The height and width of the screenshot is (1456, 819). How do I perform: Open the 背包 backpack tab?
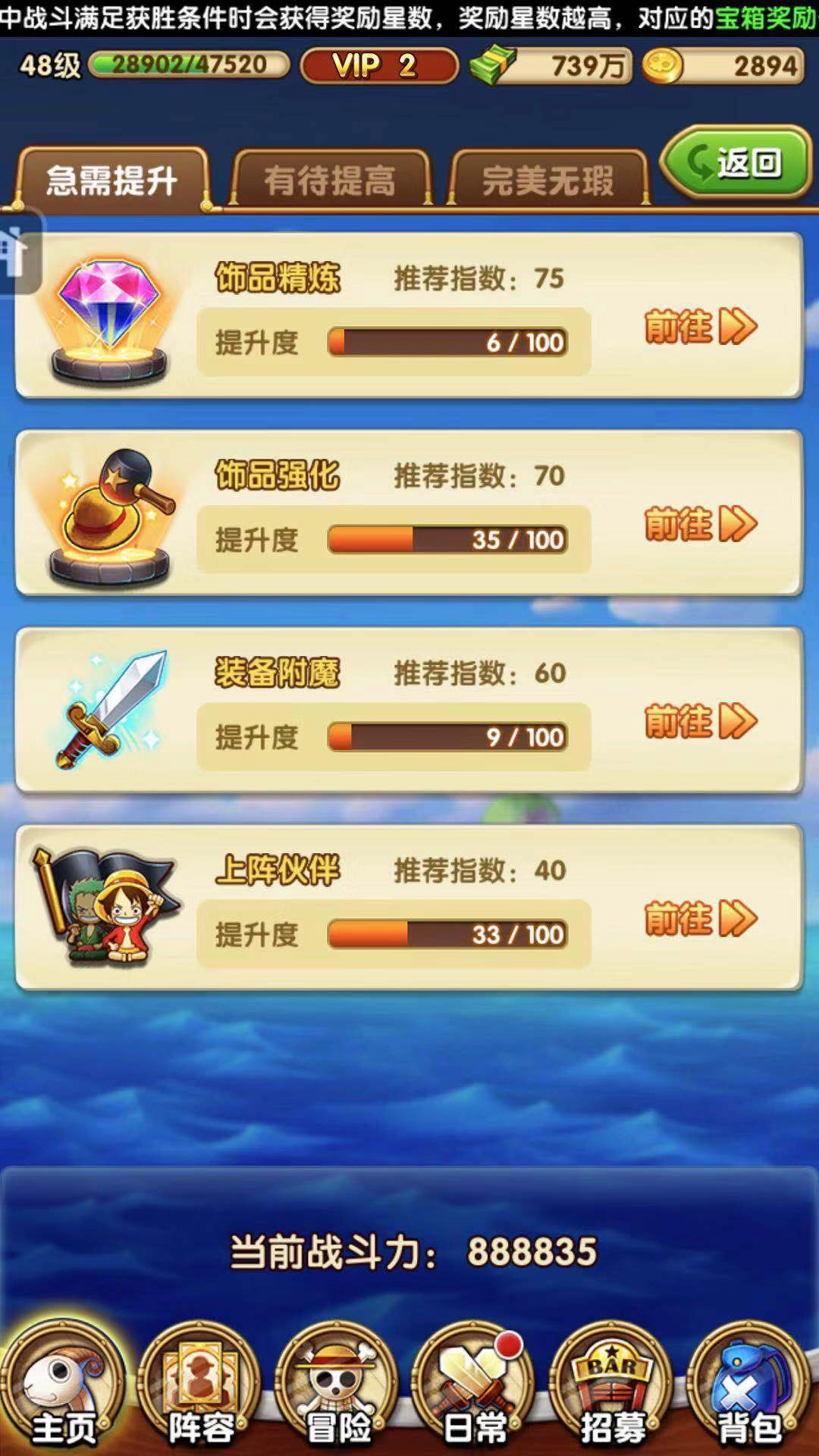coord(749,1389)
